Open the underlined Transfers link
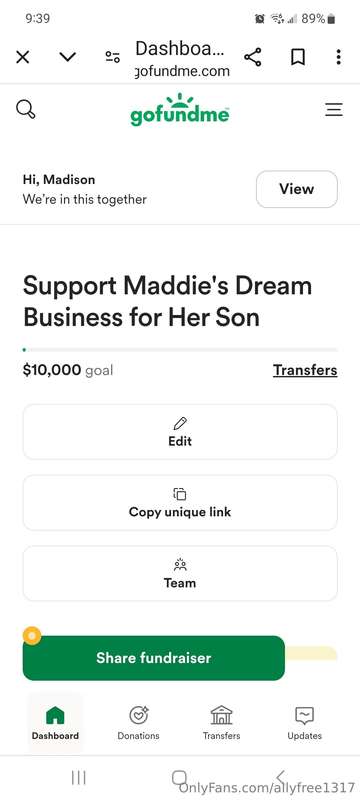The width and height of the screenshot is (360, 800). tap(305, 370)
